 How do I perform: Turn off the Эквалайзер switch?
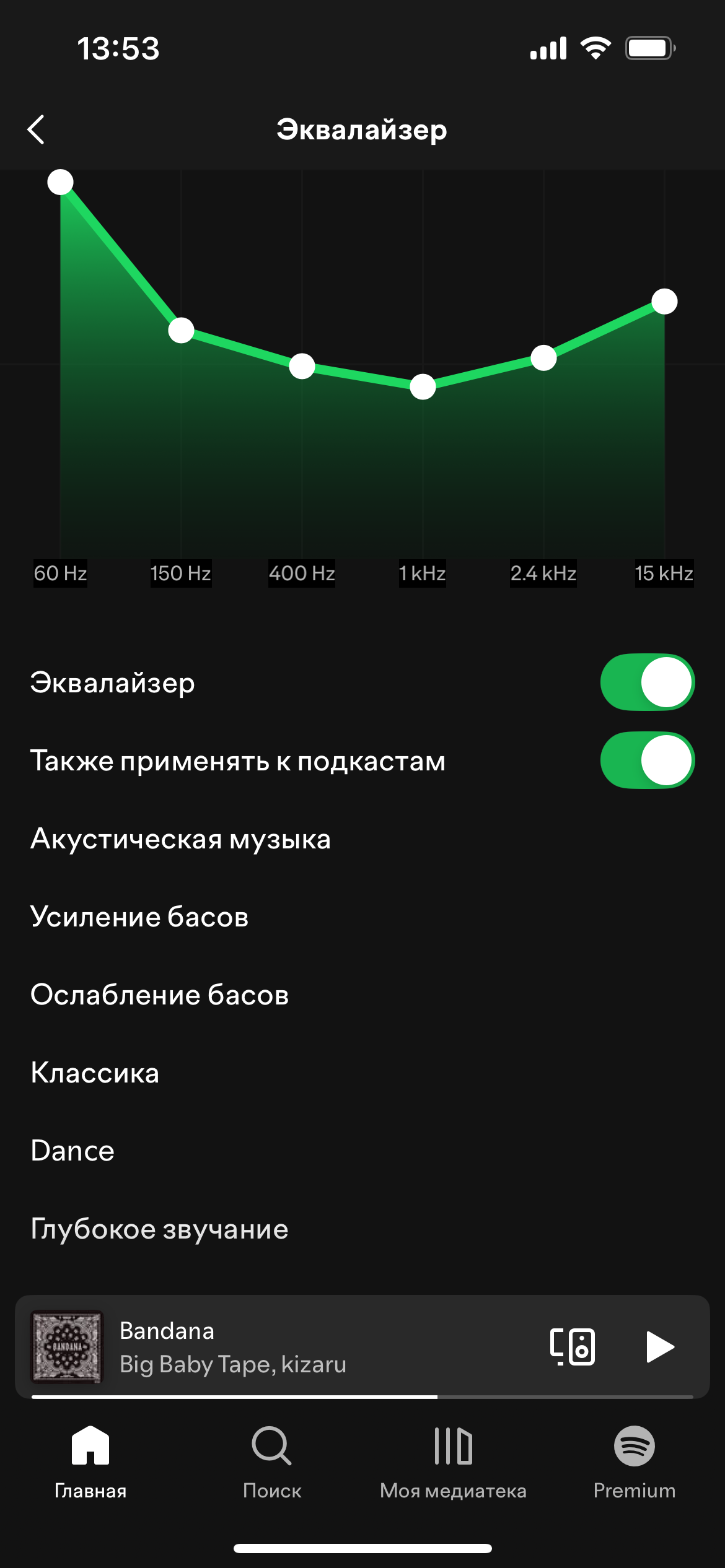pyautogui.click(x=647, y=682)
